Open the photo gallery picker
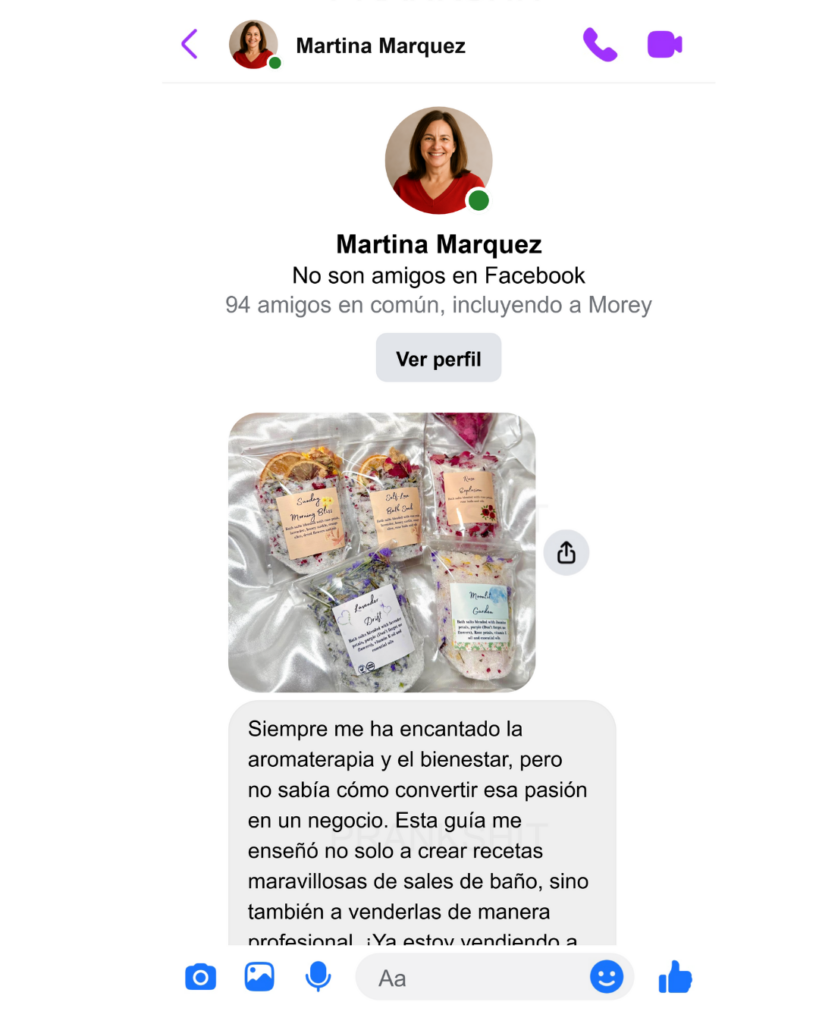Viewport: 819px width, 1024px height. point(259,976)
